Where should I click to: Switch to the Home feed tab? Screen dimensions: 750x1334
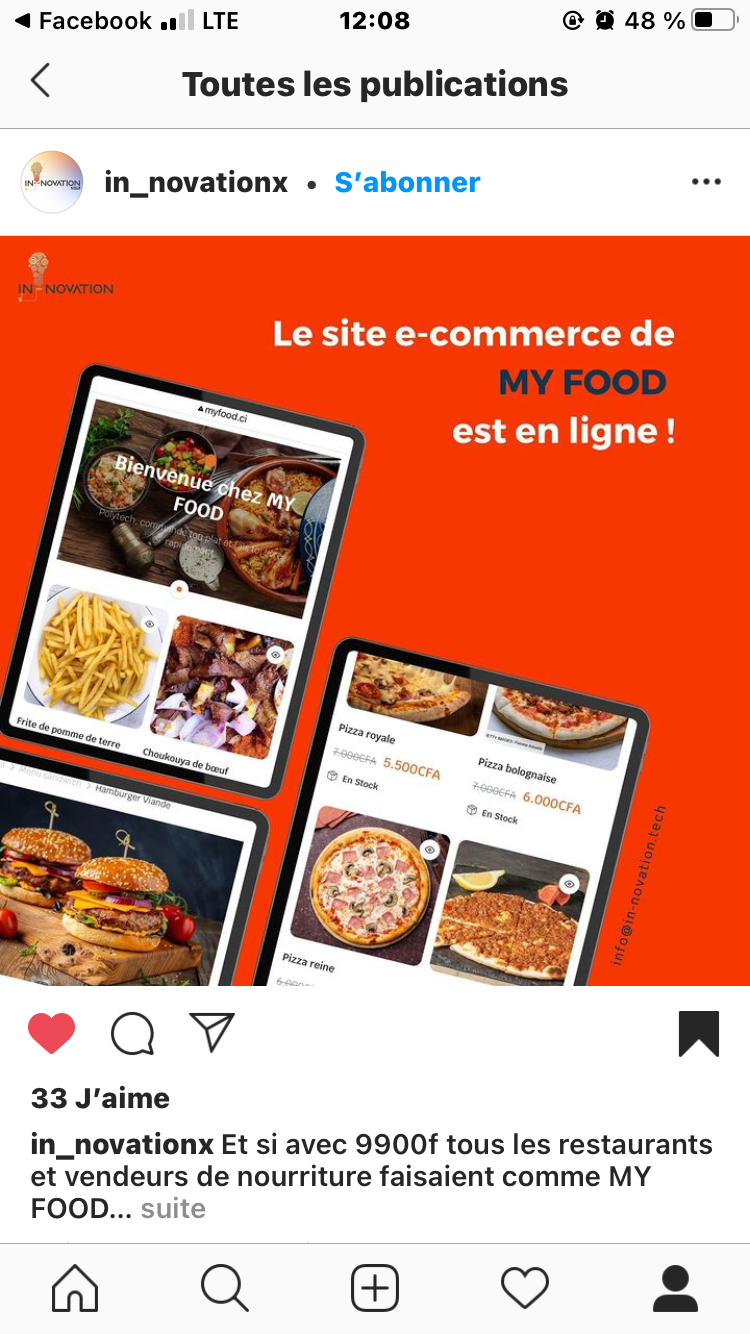coord(75,1287)
